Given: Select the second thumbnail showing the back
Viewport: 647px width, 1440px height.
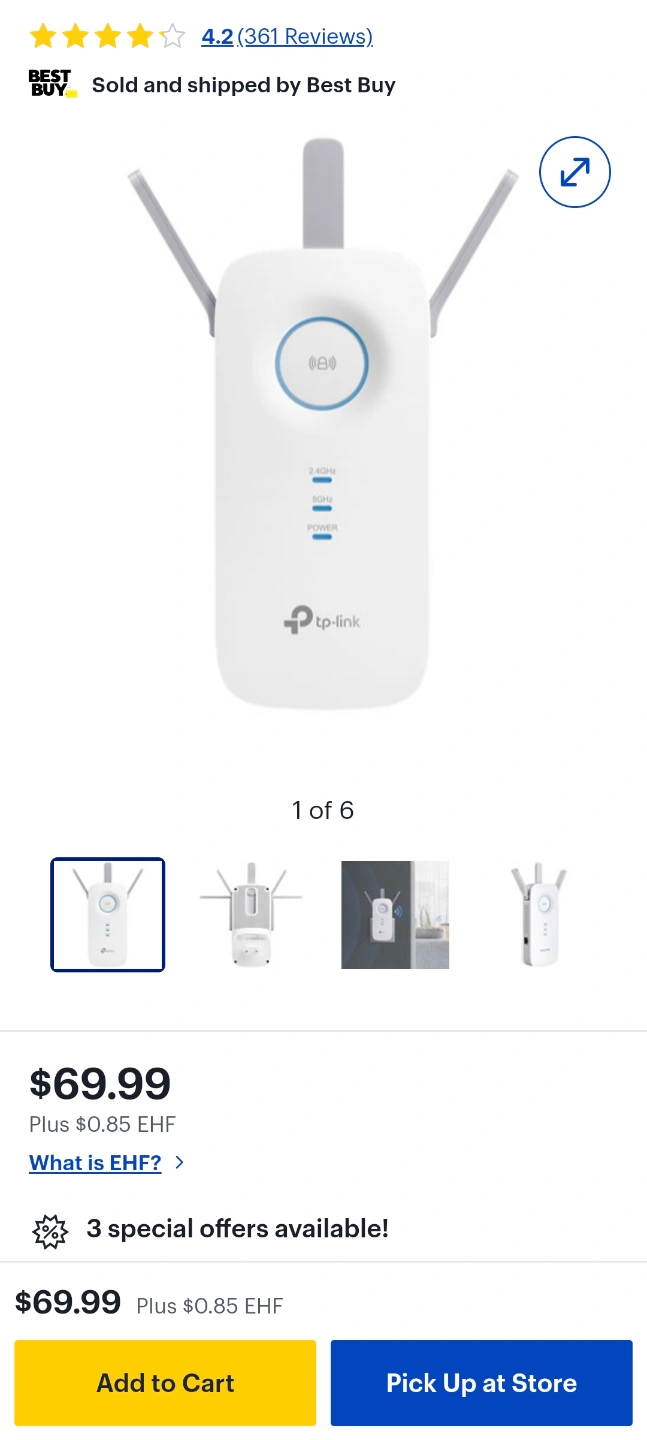Looking at the screenshot, I should click(251, 915).
